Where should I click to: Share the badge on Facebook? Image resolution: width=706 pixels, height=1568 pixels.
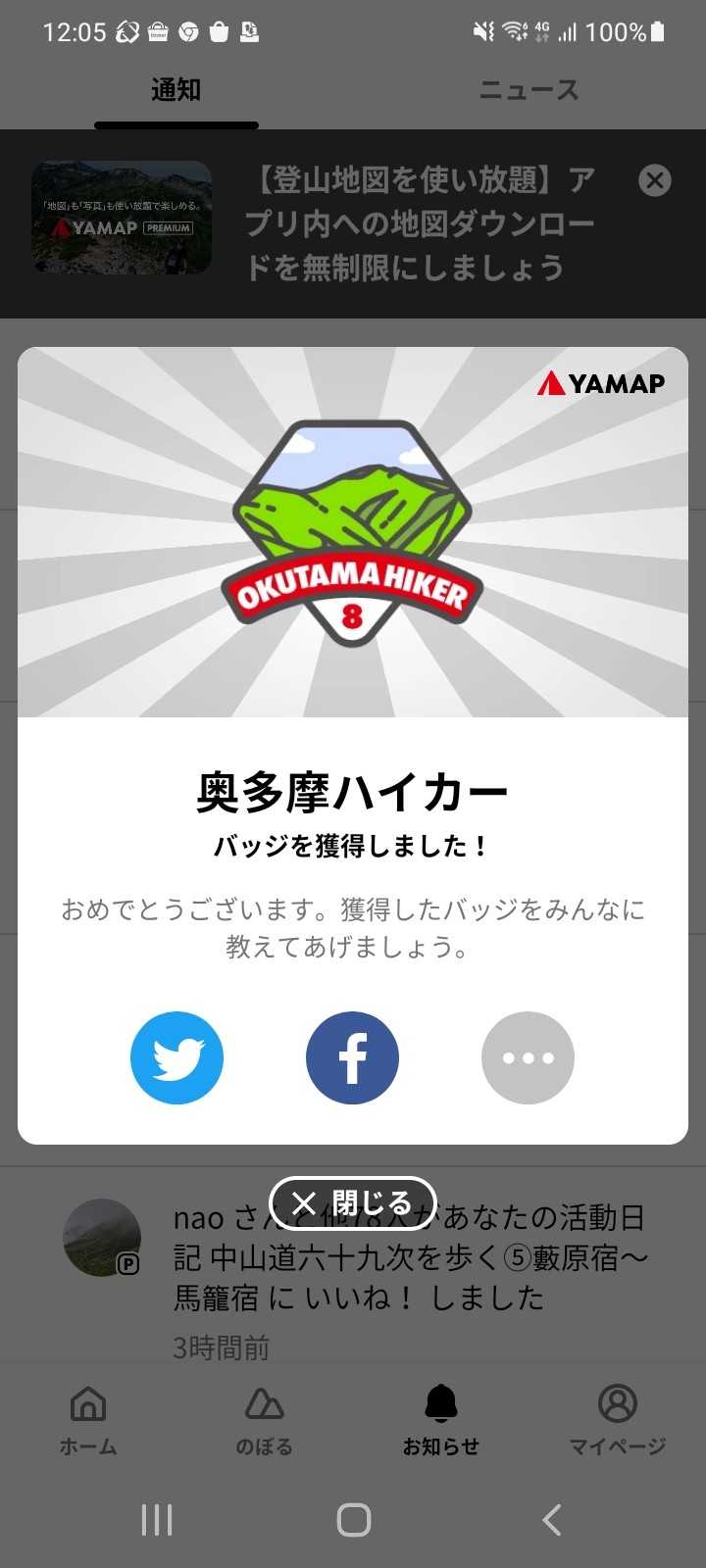pyautogui.click(x=352, y=1057)
